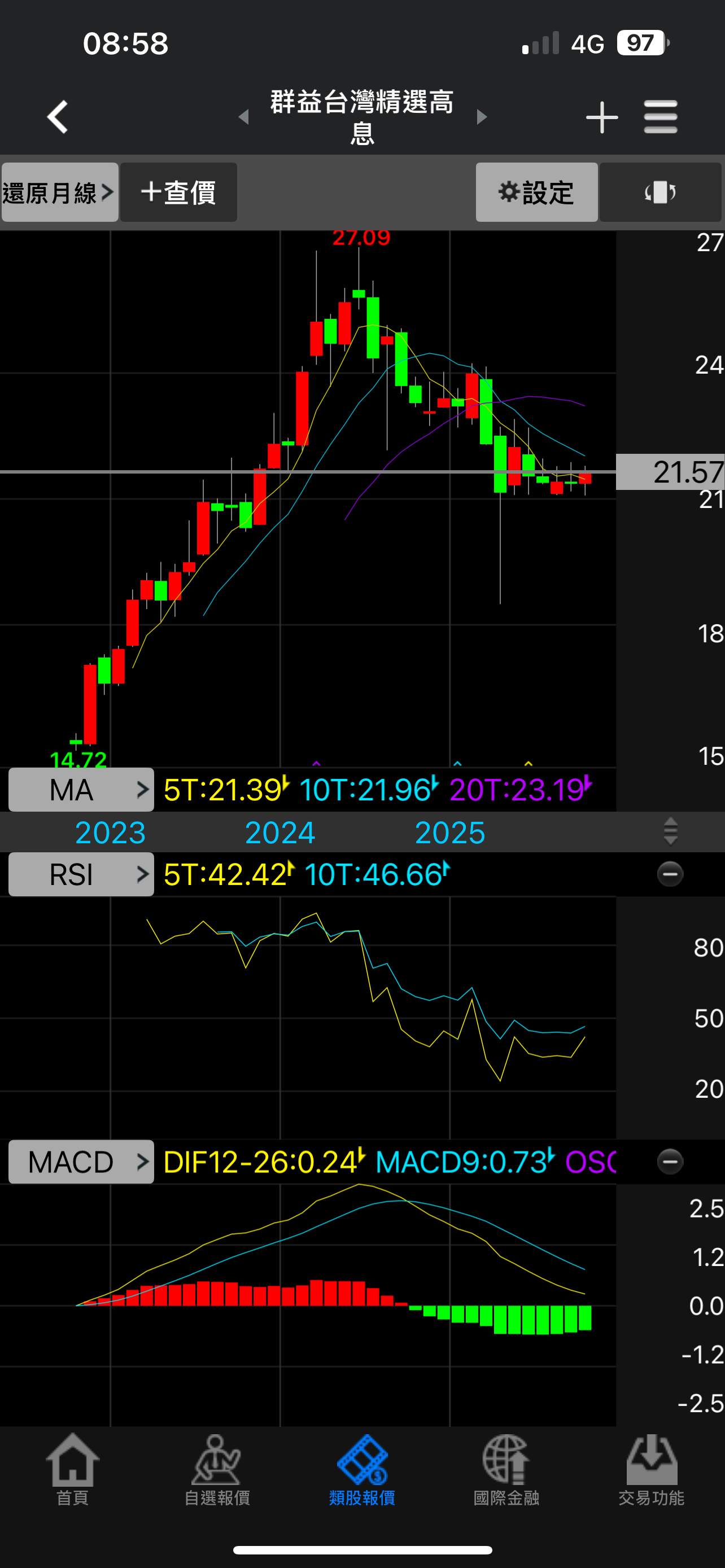Change the MA indicator selector
725x1568 pixels.
[x=81, y=790]
